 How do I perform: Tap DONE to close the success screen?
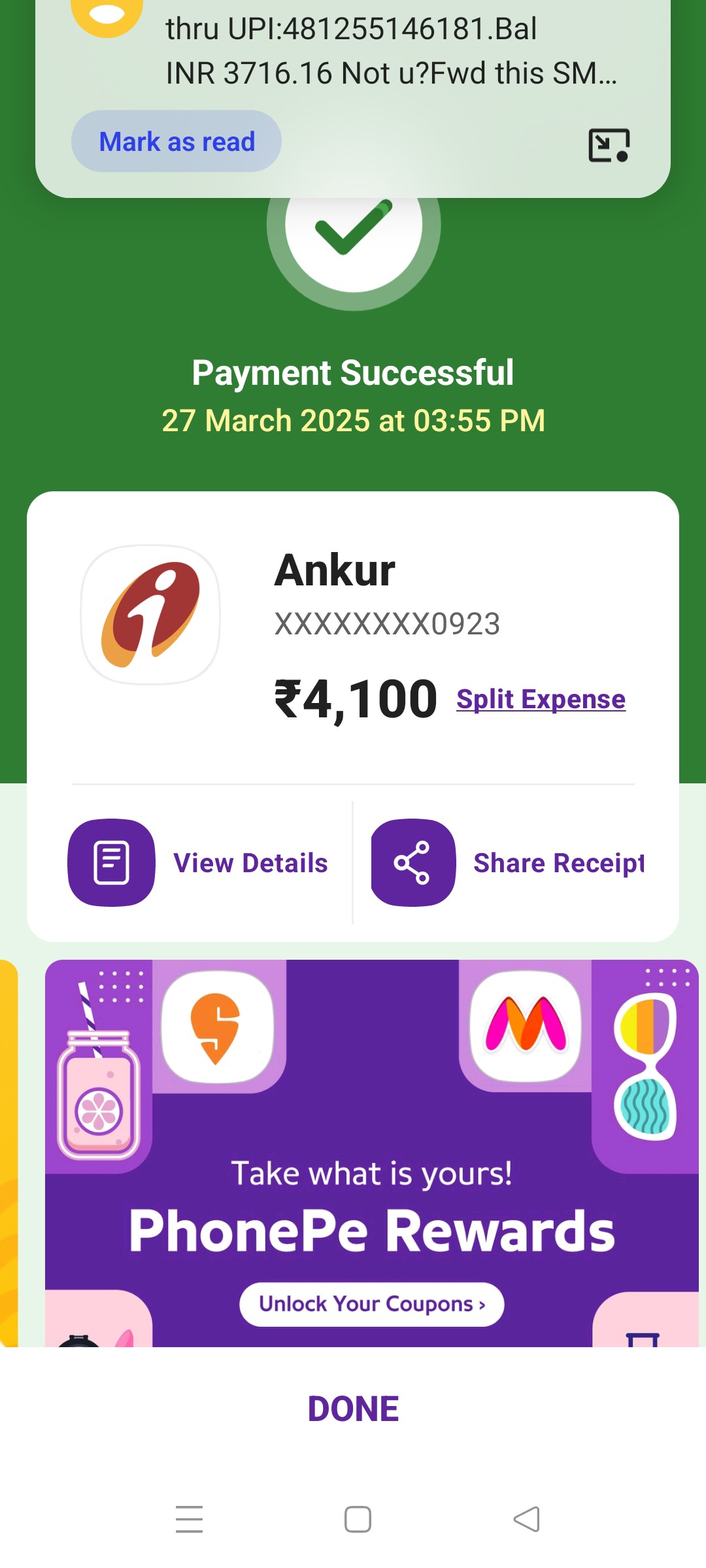353,1409
